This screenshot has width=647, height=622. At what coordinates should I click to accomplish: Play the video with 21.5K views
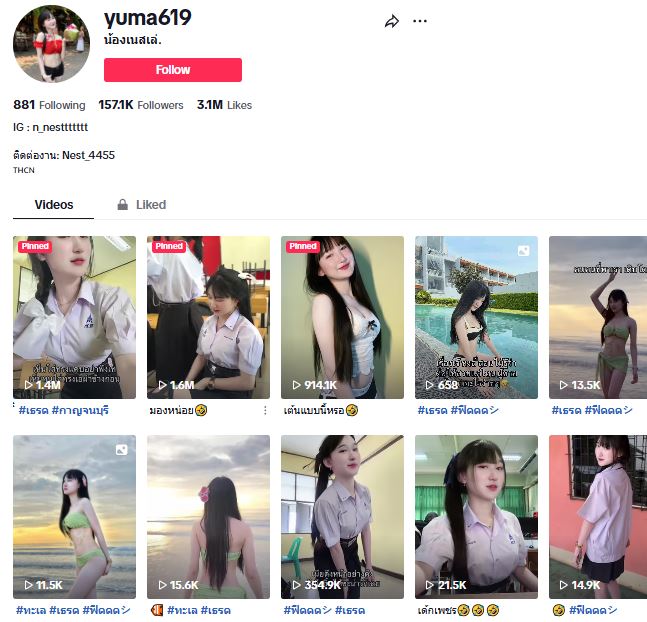[x=476, y=516]
